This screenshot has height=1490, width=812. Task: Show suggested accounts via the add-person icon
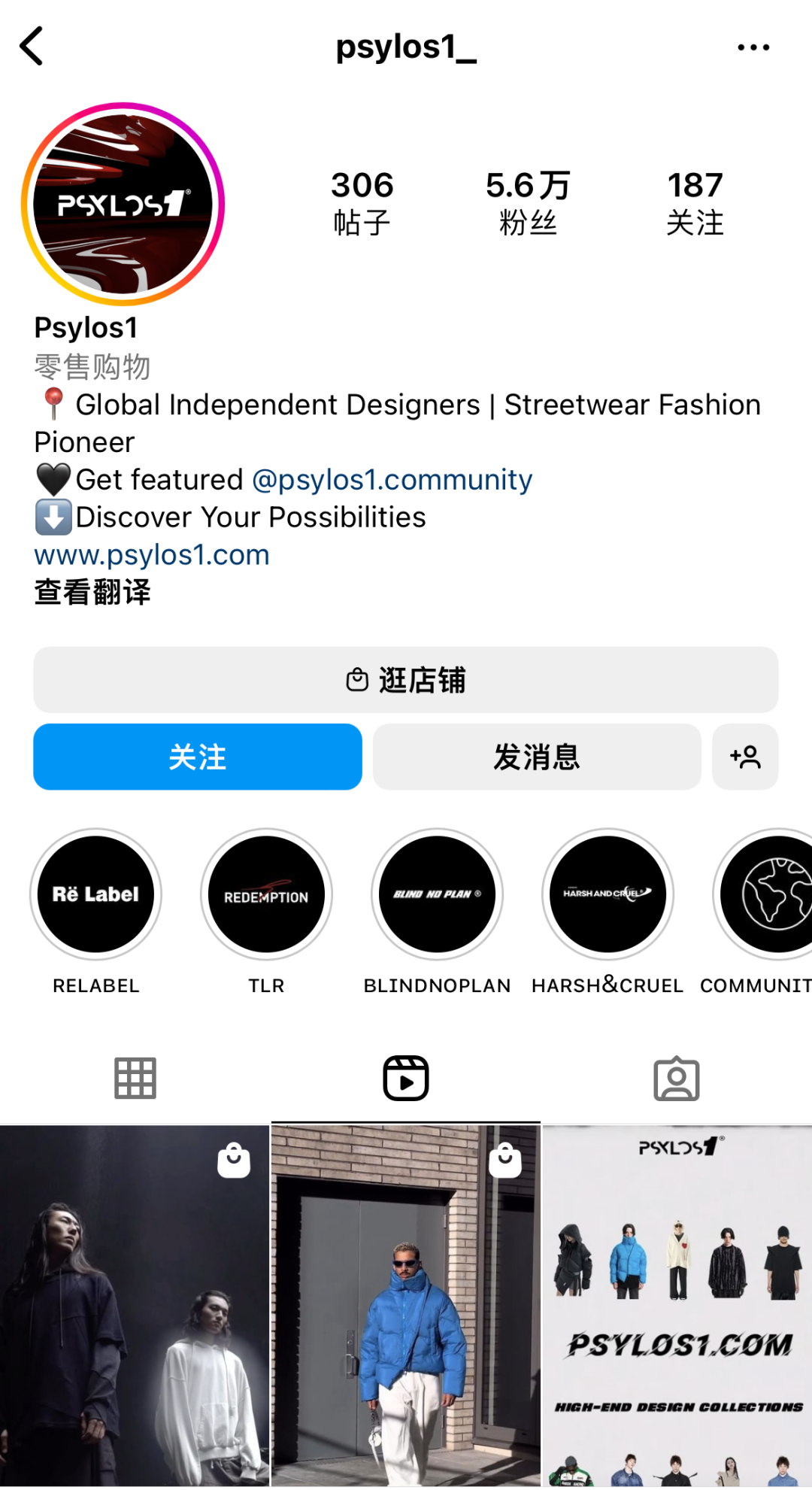745,757
